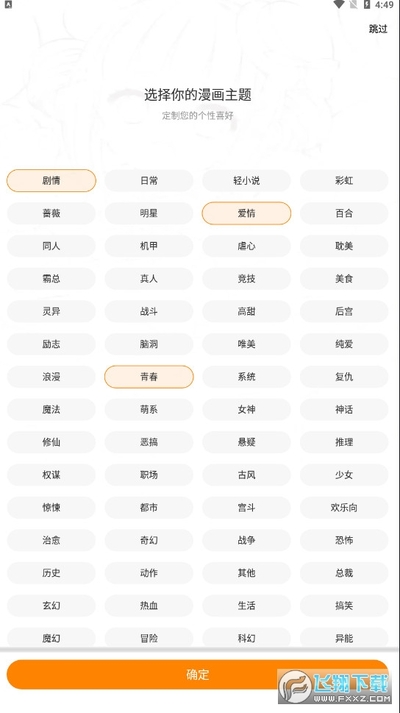This screenshot has height=713, width=400.
Task: Unselect the 青春 chip
Action: (149, 377)
